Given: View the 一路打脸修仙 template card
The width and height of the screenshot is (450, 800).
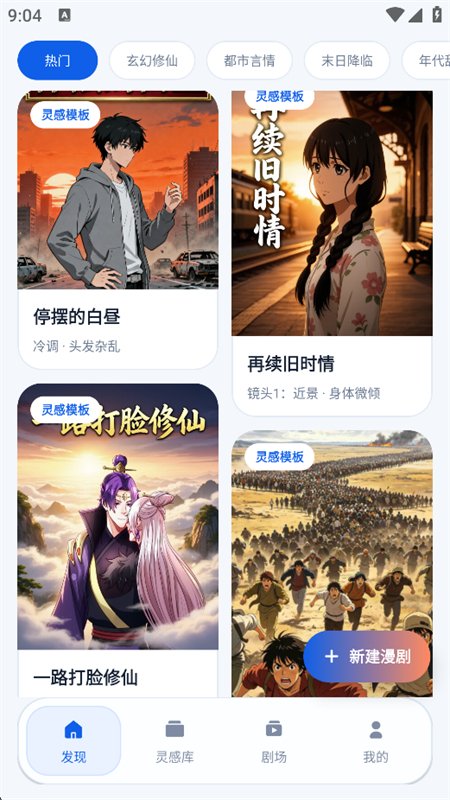Looking at the screenshot, I should [118, 540].
